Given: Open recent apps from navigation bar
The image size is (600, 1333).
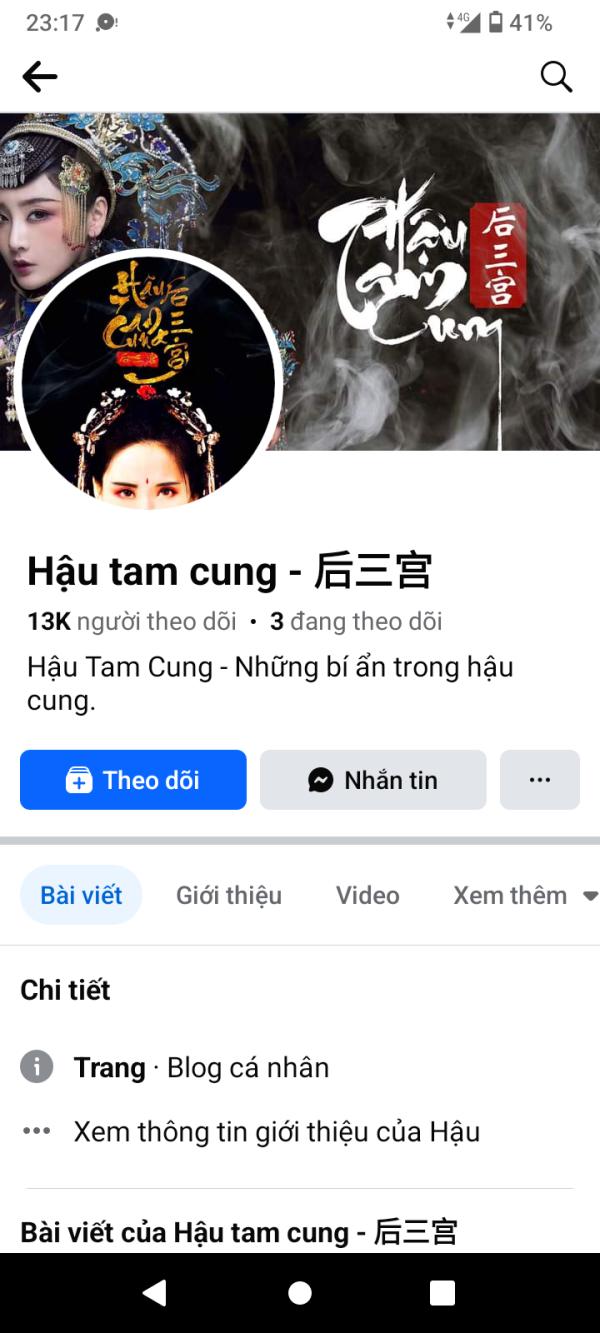Looking at the screenshot, I should 442,1293.
